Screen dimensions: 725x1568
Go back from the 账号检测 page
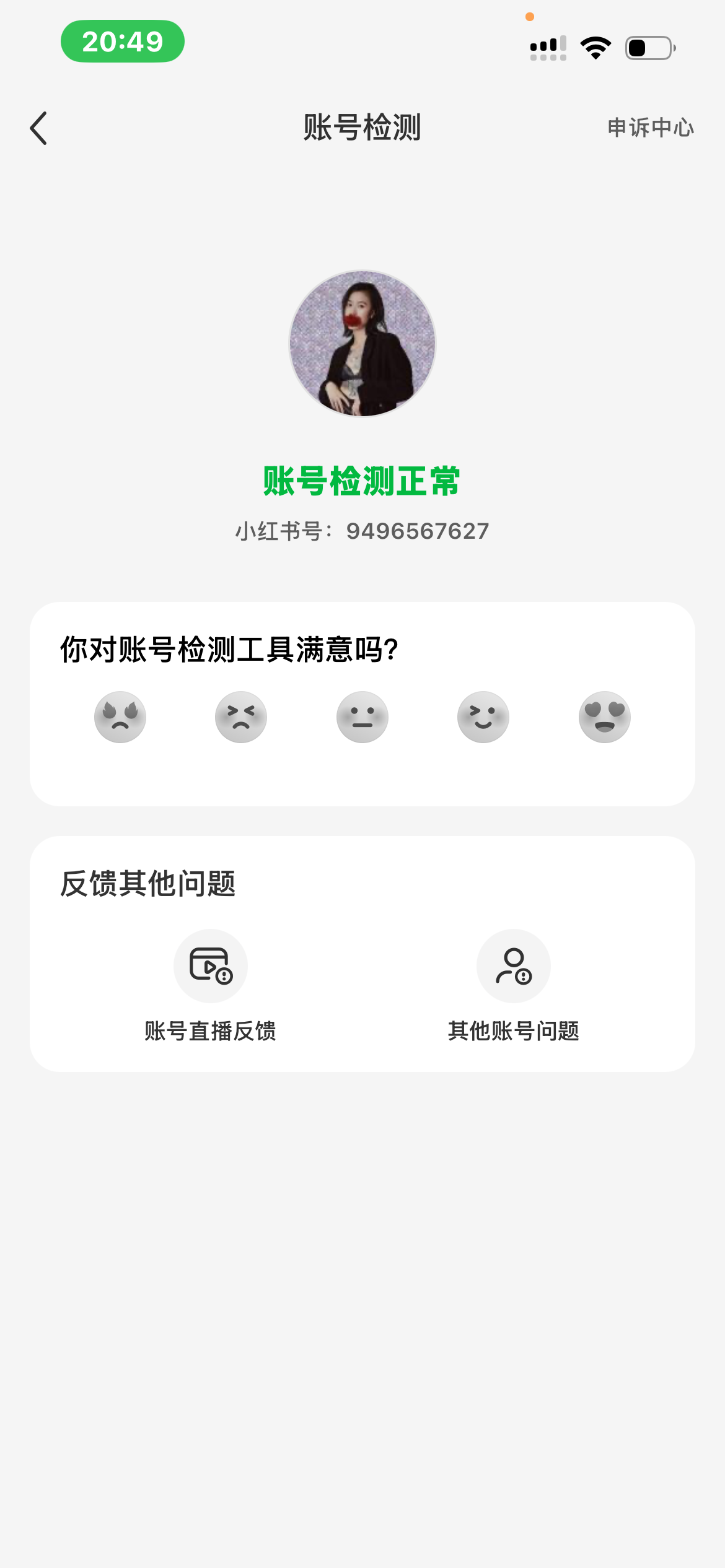click(38, 128)
